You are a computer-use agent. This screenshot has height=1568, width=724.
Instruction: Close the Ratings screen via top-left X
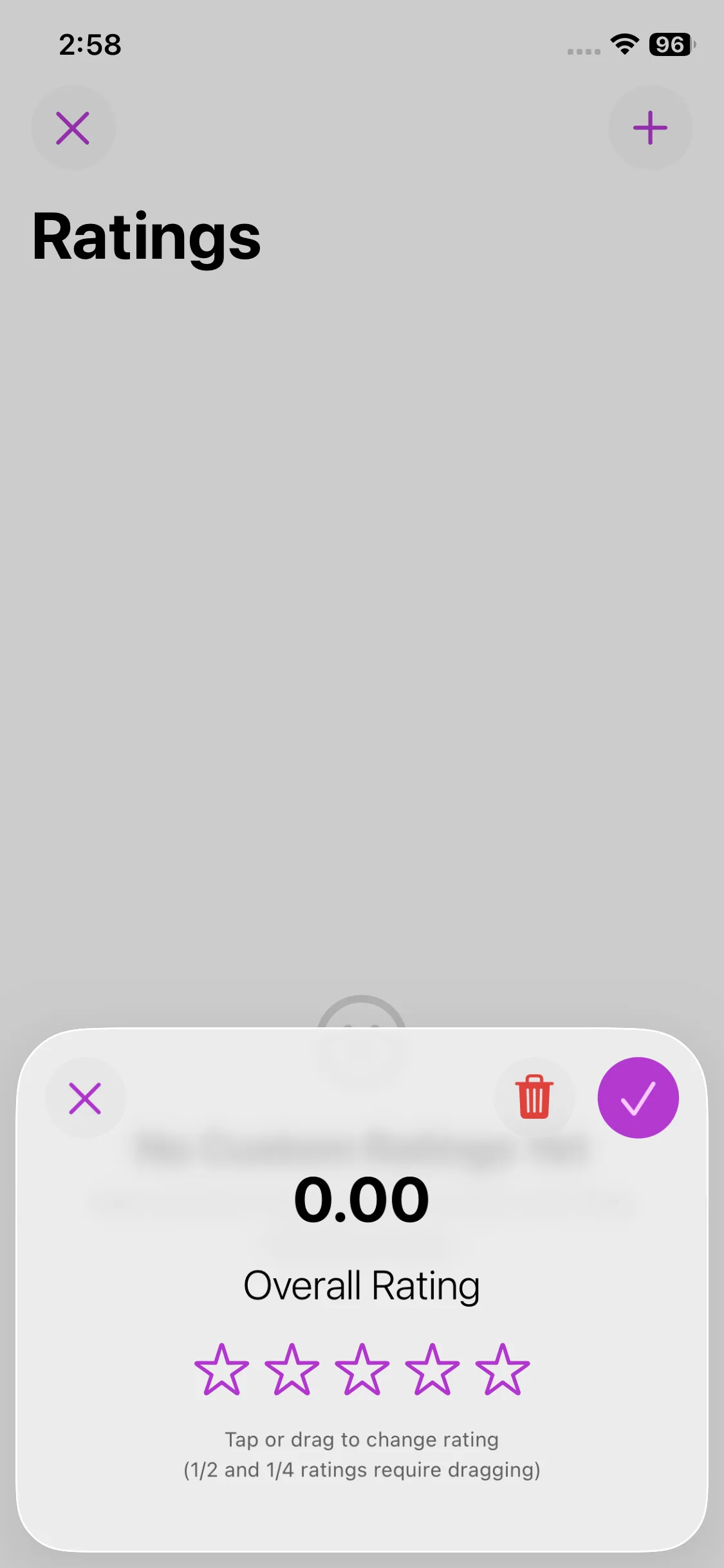point(73,128)
